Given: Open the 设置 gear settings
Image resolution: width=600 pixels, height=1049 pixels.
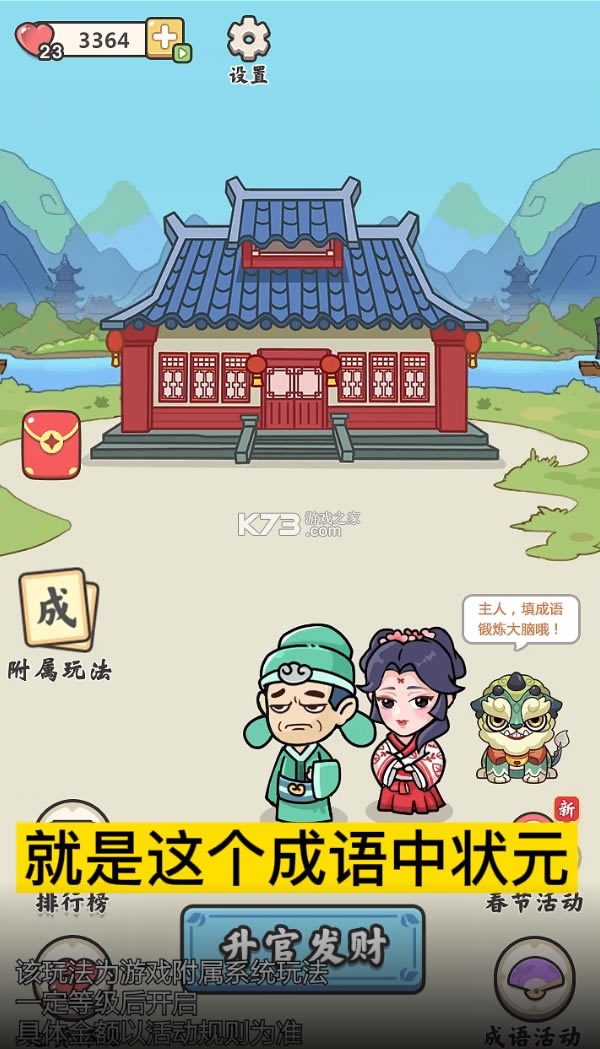Looking at the screenshot, I should pyautogui.click(x=249, y=41).
